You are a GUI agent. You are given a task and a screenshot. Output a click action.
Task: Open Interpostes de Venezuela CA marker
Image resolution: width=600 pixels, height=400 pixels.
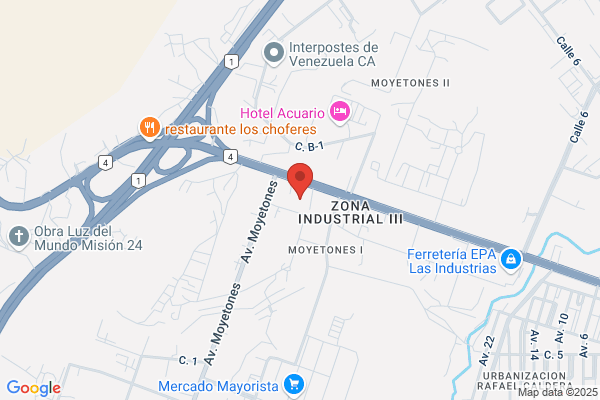[274, 54]
